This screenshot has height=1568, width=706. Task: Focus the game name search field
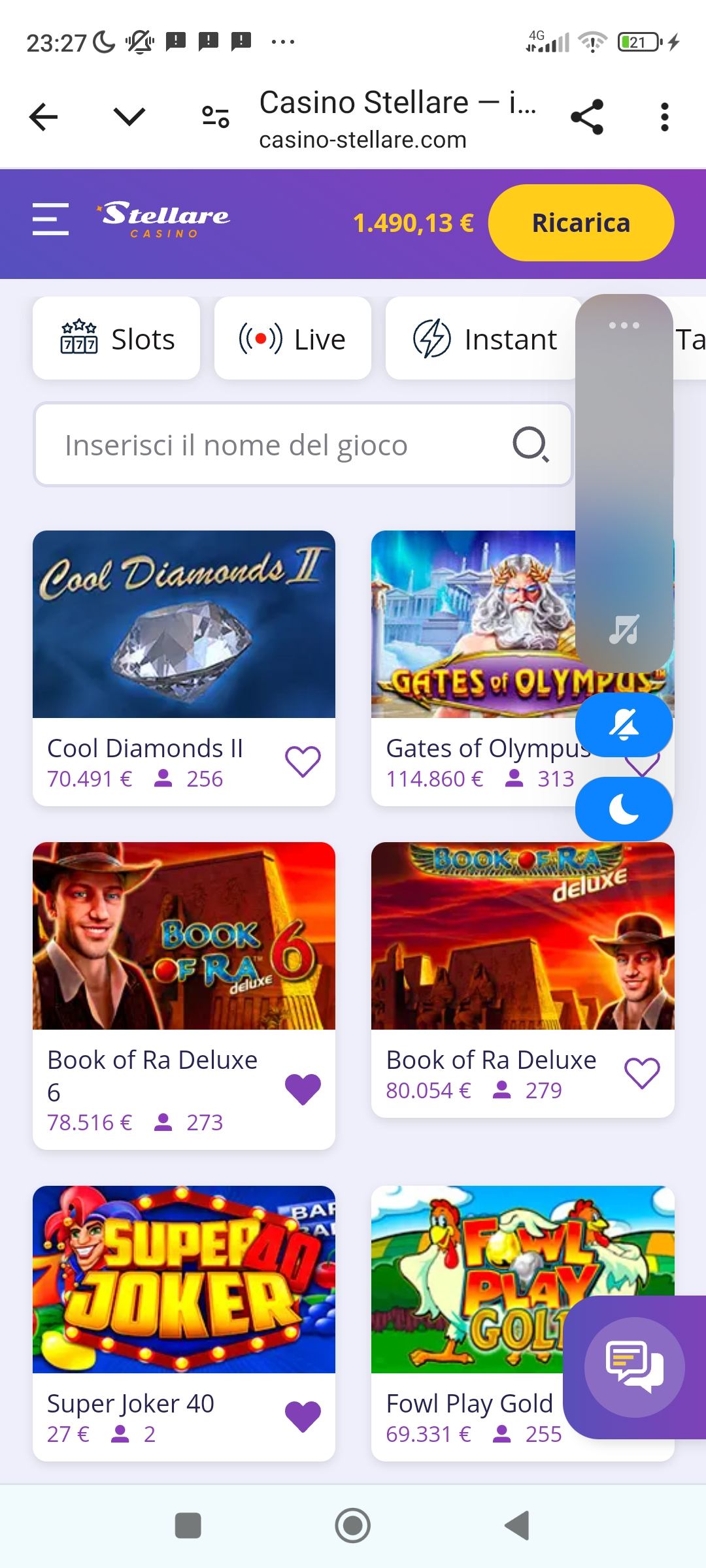(x=303, y=445)
